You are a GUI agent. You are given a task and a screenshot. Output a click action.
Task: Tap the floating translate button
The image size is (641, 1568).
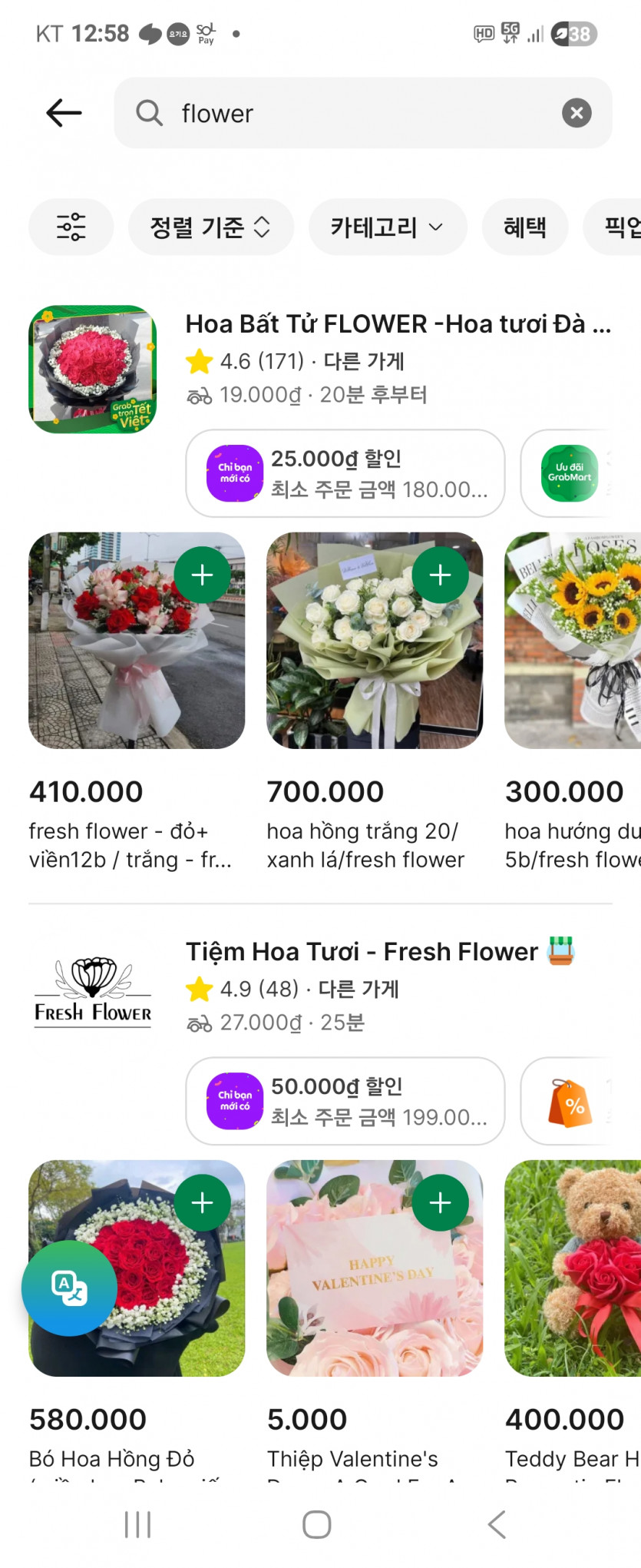[x=69, y=1288]
